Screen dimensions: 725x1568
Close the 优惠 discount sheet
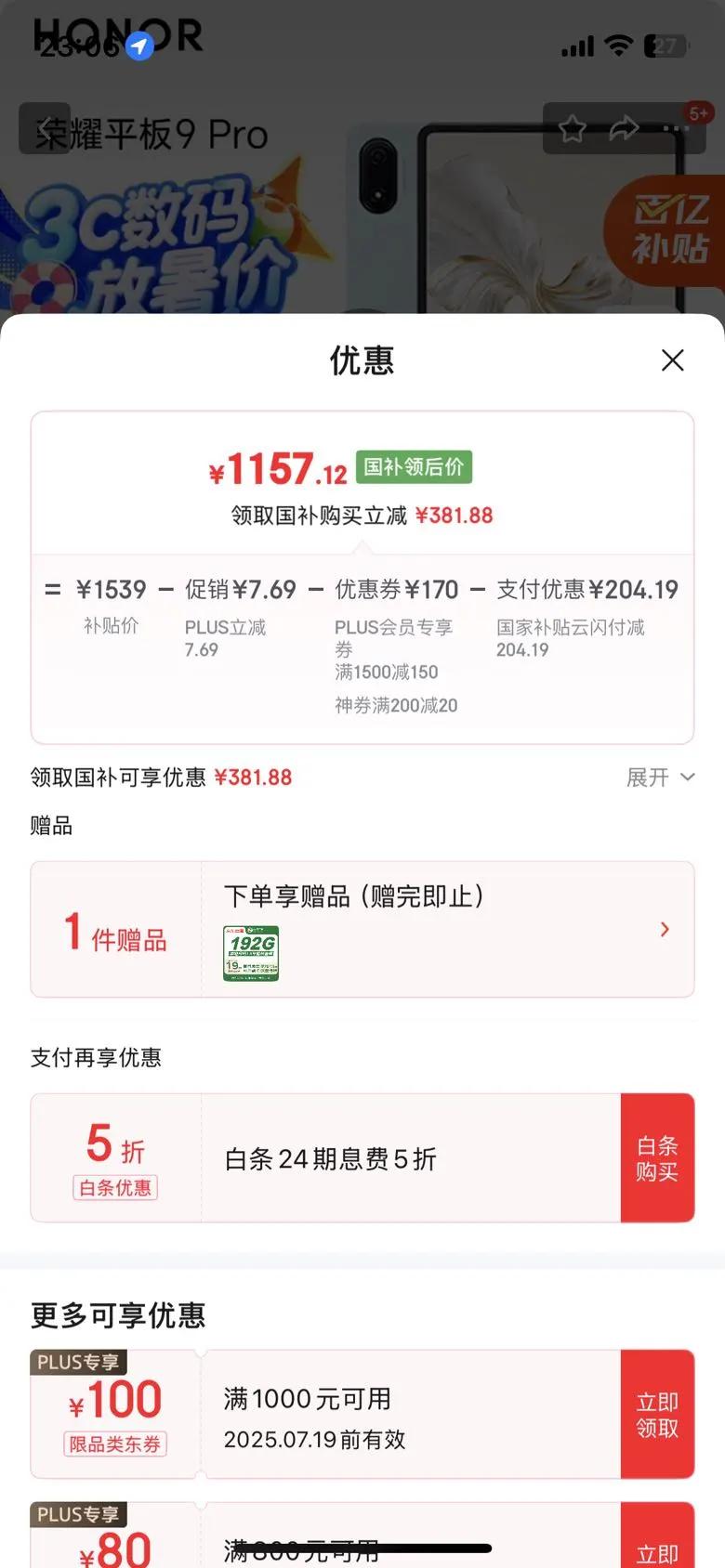point(672,360)
